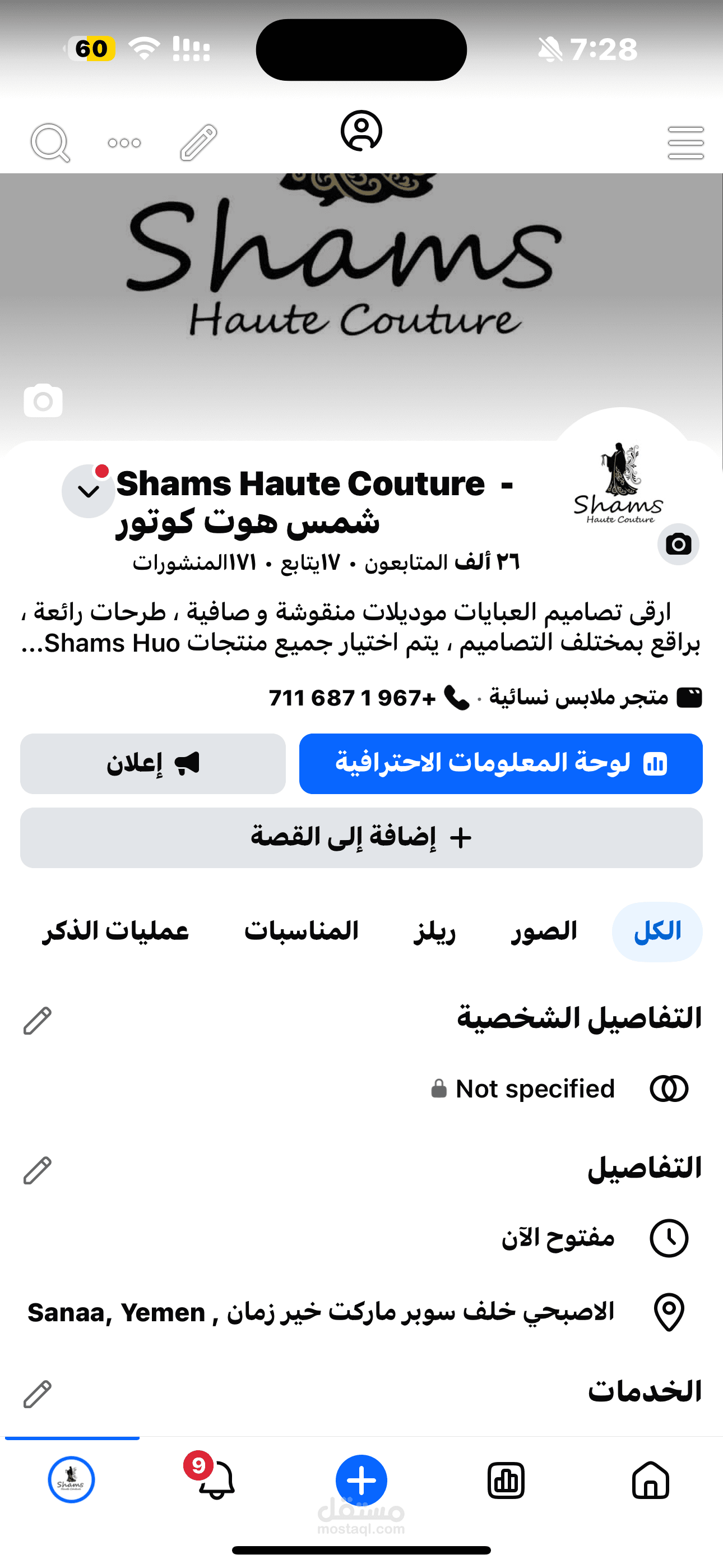Tap the pencil edit icon in the top bar
The width and height of the screenshot is (723, 1568).
point(198,143)
